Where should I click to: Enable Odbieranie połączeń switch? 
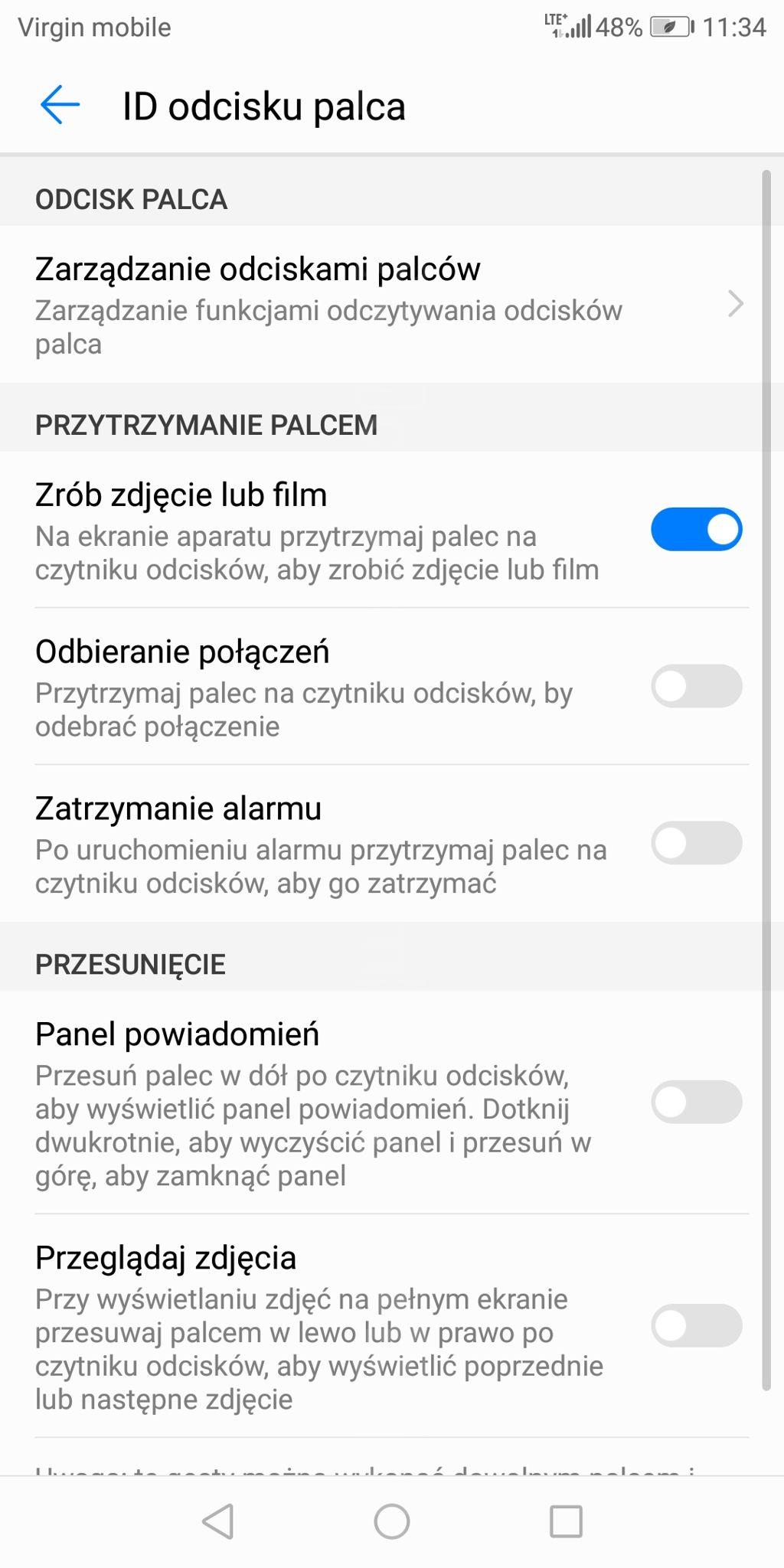coord(695,686)
